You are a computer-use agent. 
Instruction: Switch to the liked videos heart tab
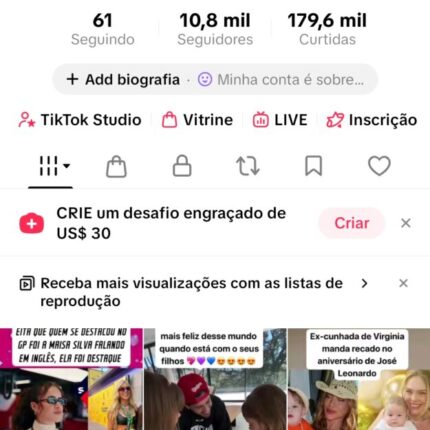pos(379,166)
